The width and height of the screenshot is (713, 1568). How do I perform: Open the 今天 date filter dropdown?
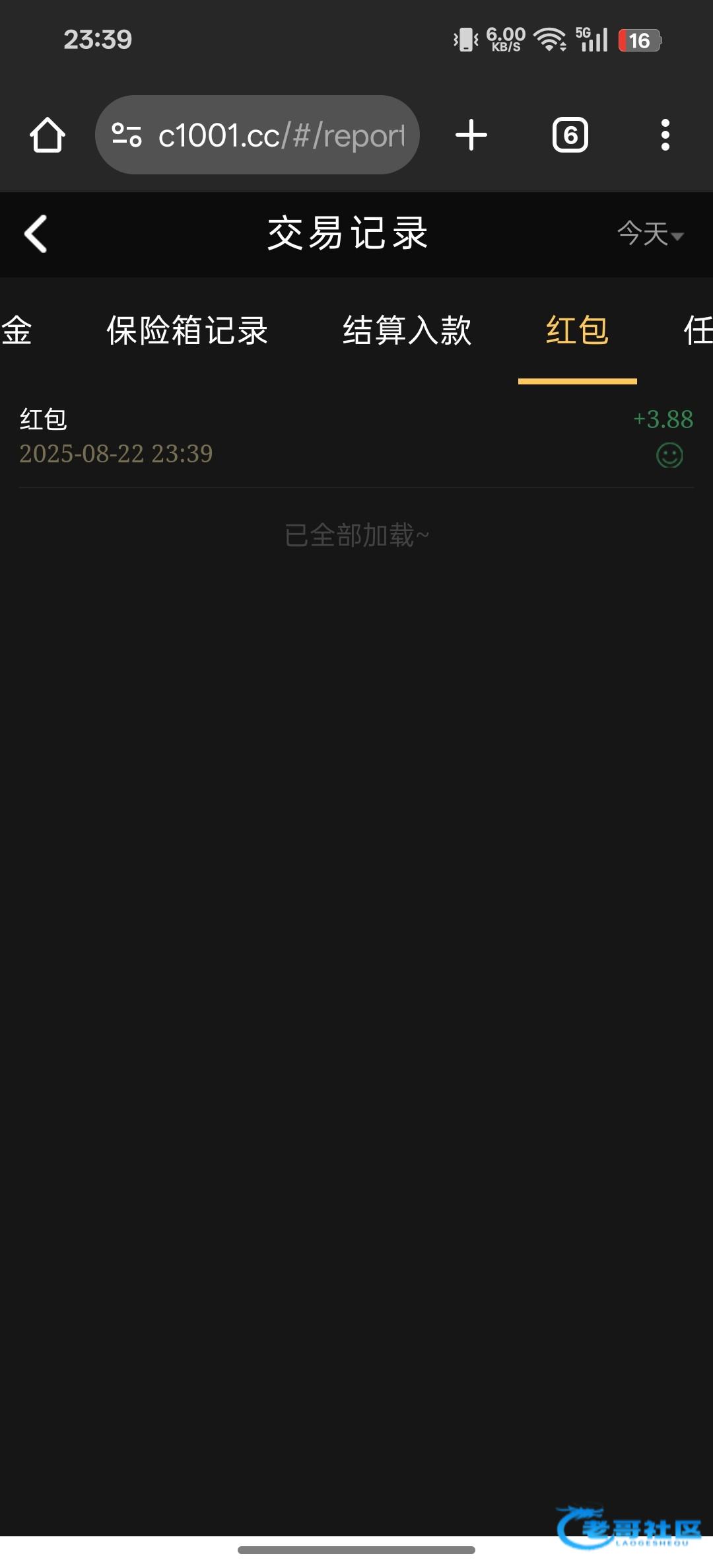pos(650,234)
